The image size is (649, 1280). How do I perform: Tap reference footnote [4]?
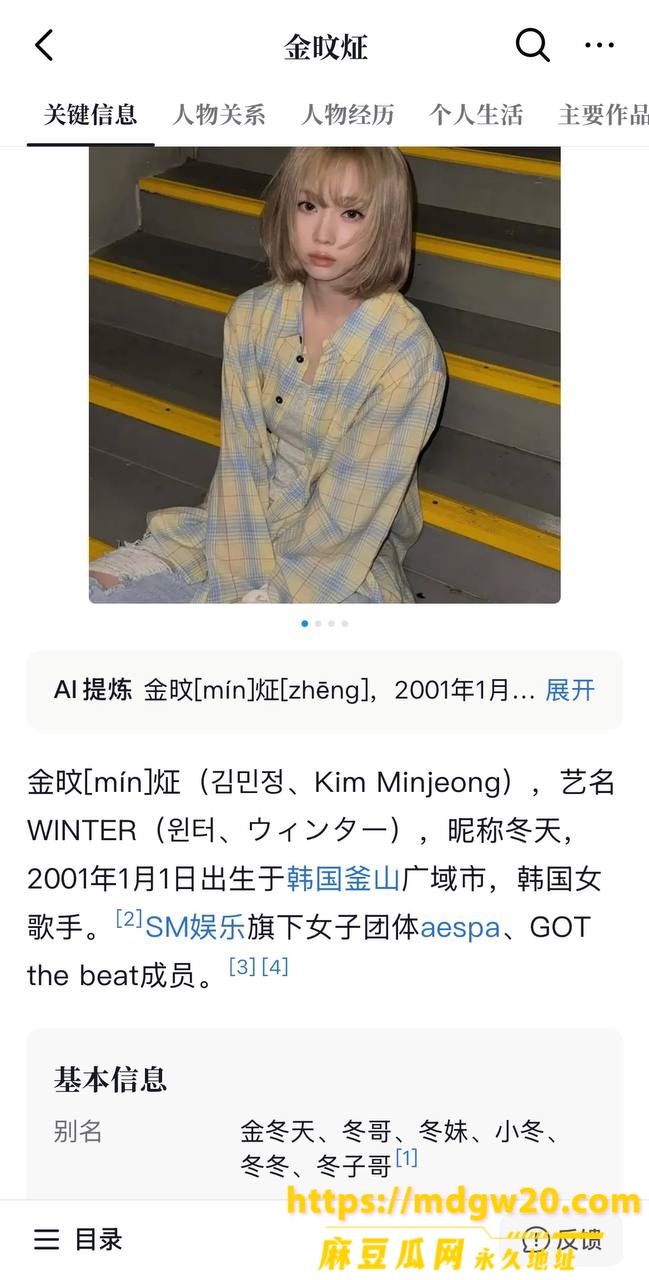pyautogui.click(x=274, y=967)
